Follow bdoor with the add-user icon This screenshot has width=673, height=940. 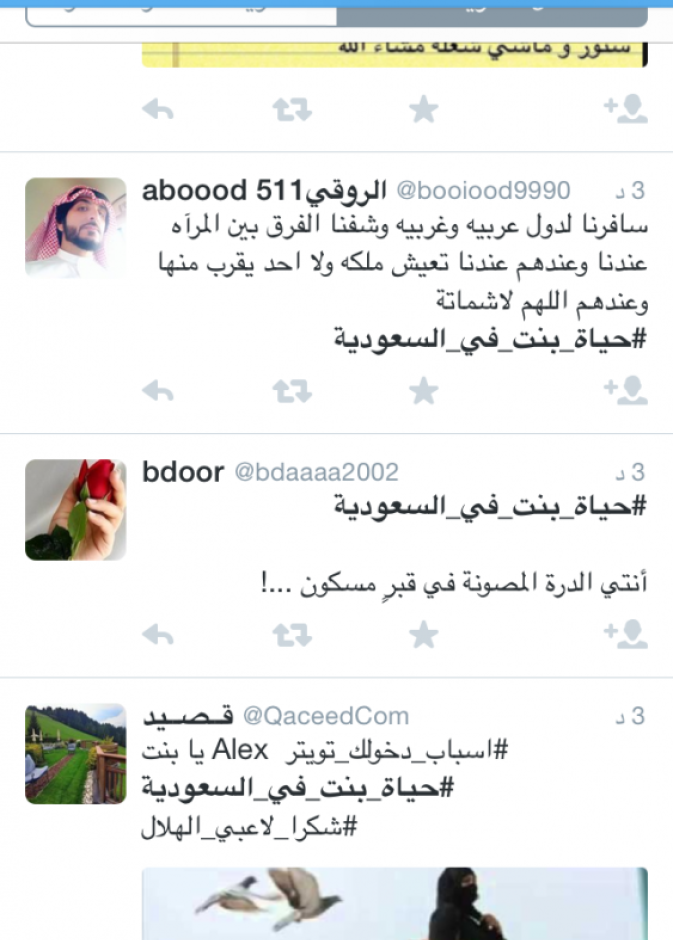point(626,633)
